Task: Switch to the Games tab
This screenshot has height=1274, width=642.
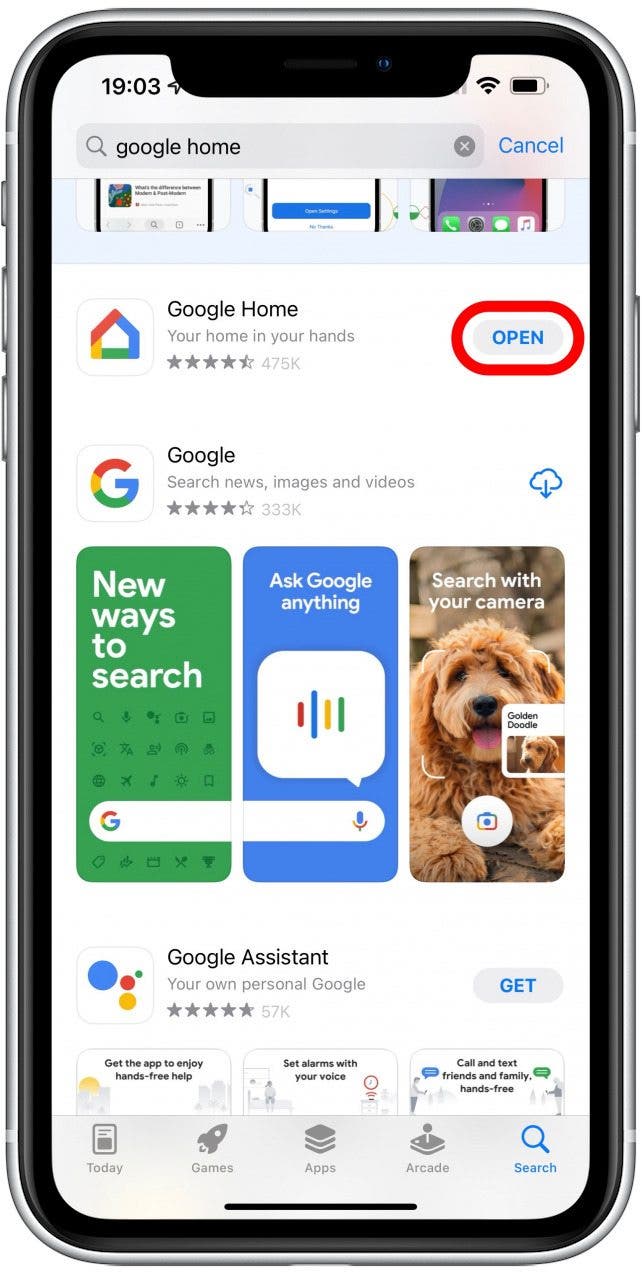Action: coord(212,1148)
